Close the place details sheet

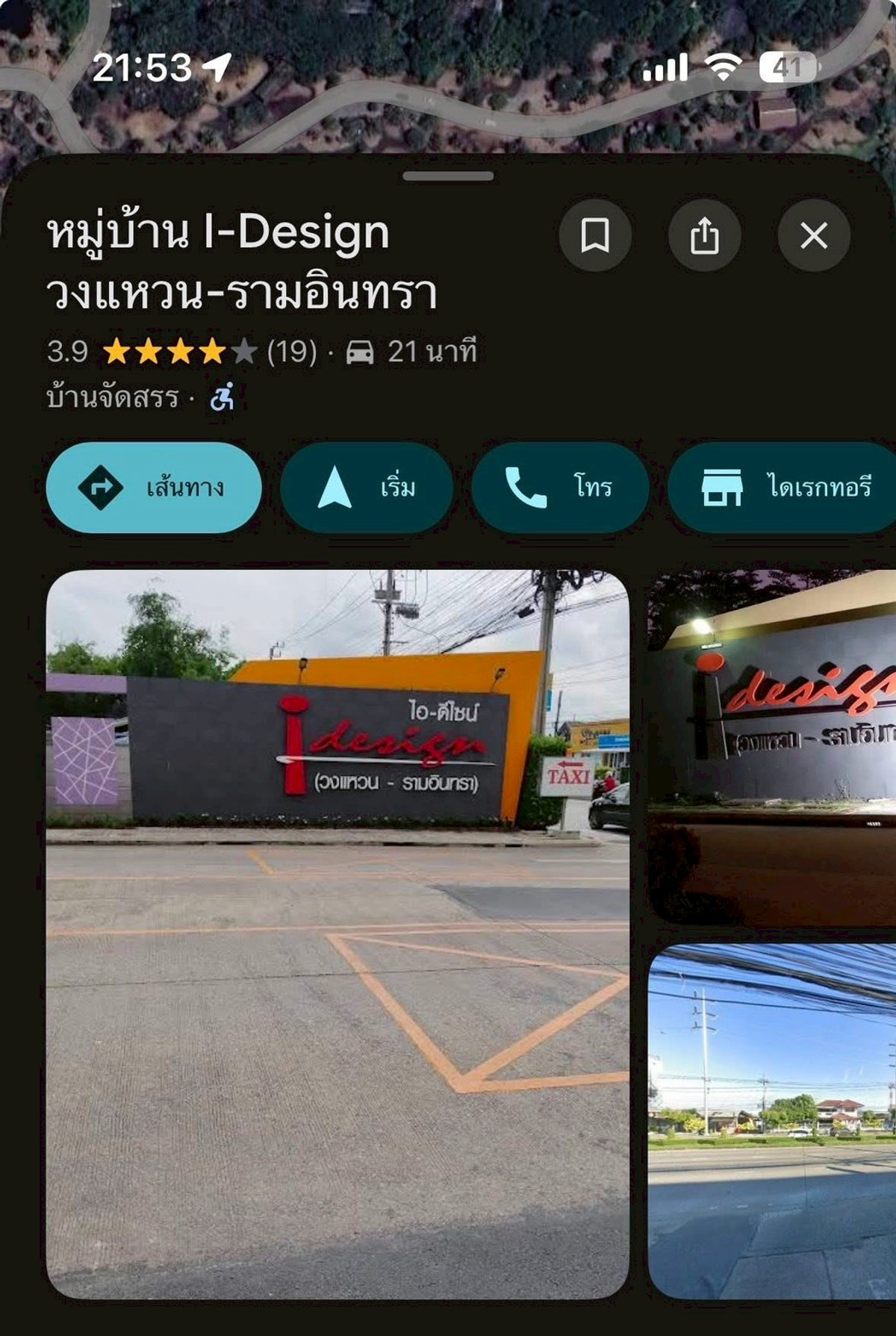813,235
